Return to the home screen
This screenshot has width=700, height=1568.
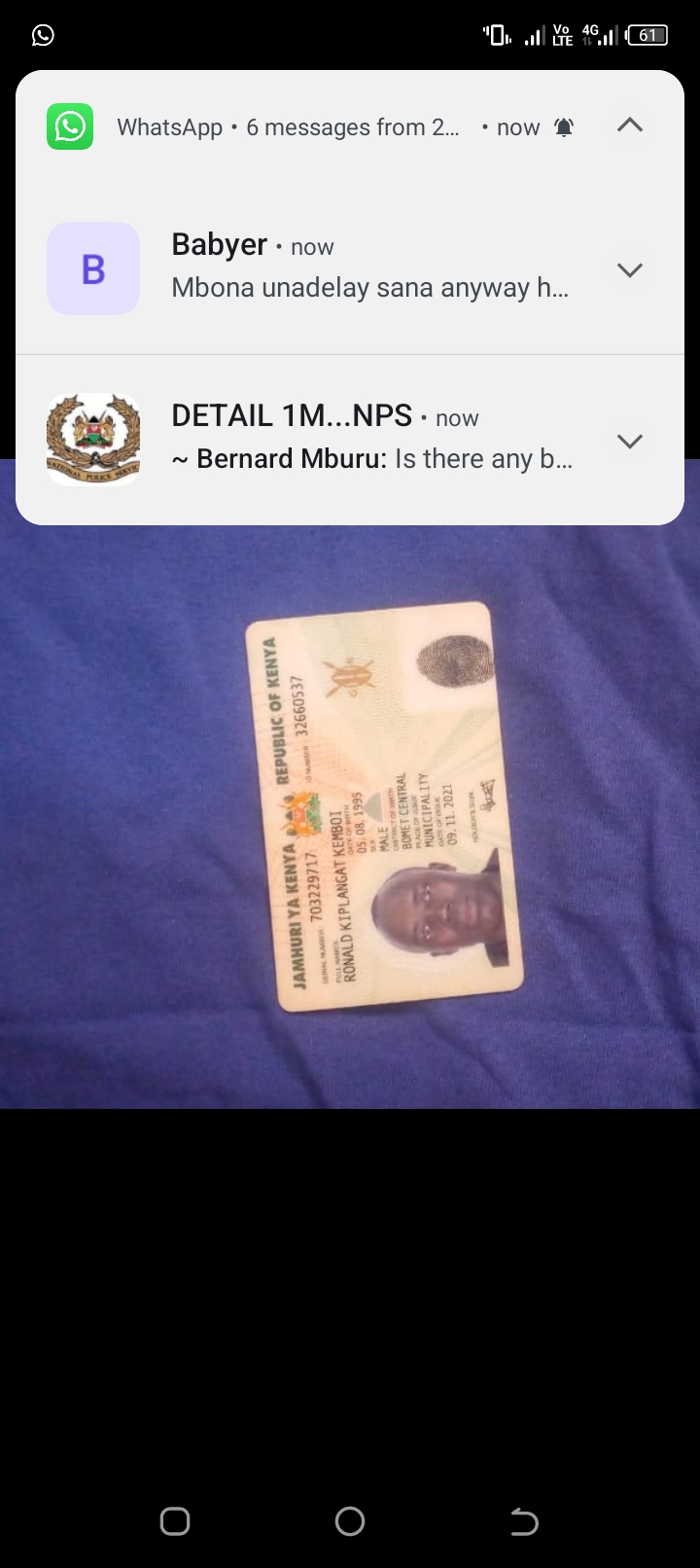[x=350, y=1521]
